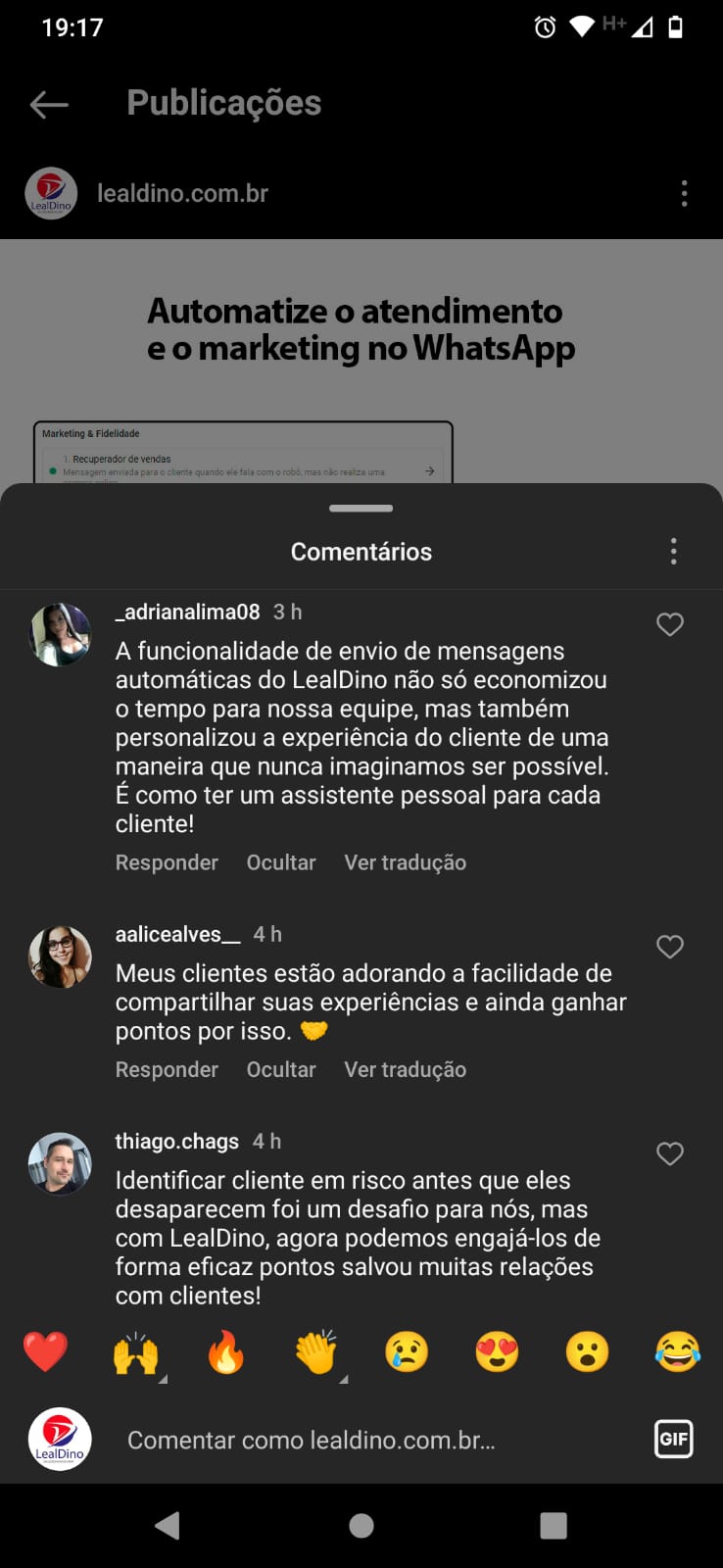See translation of aalicealves__'s comment
Screen dimensions: 723x1568
coord(405,1069)
